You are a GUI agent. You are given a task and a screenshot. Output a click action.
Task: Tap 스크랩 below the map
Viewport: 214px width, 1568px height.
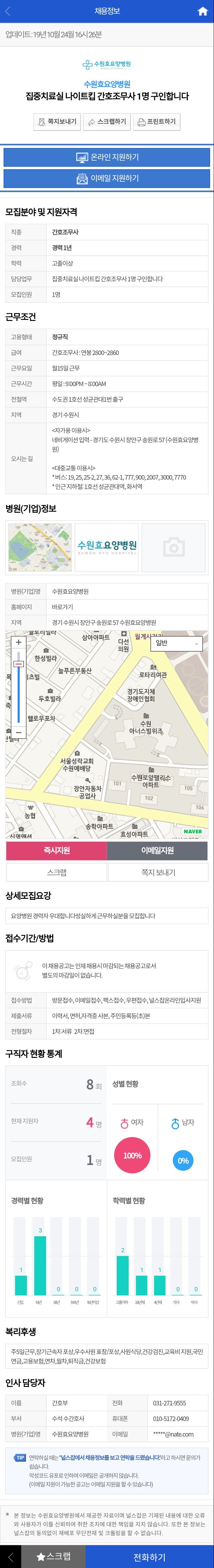[x=56, y=872]
